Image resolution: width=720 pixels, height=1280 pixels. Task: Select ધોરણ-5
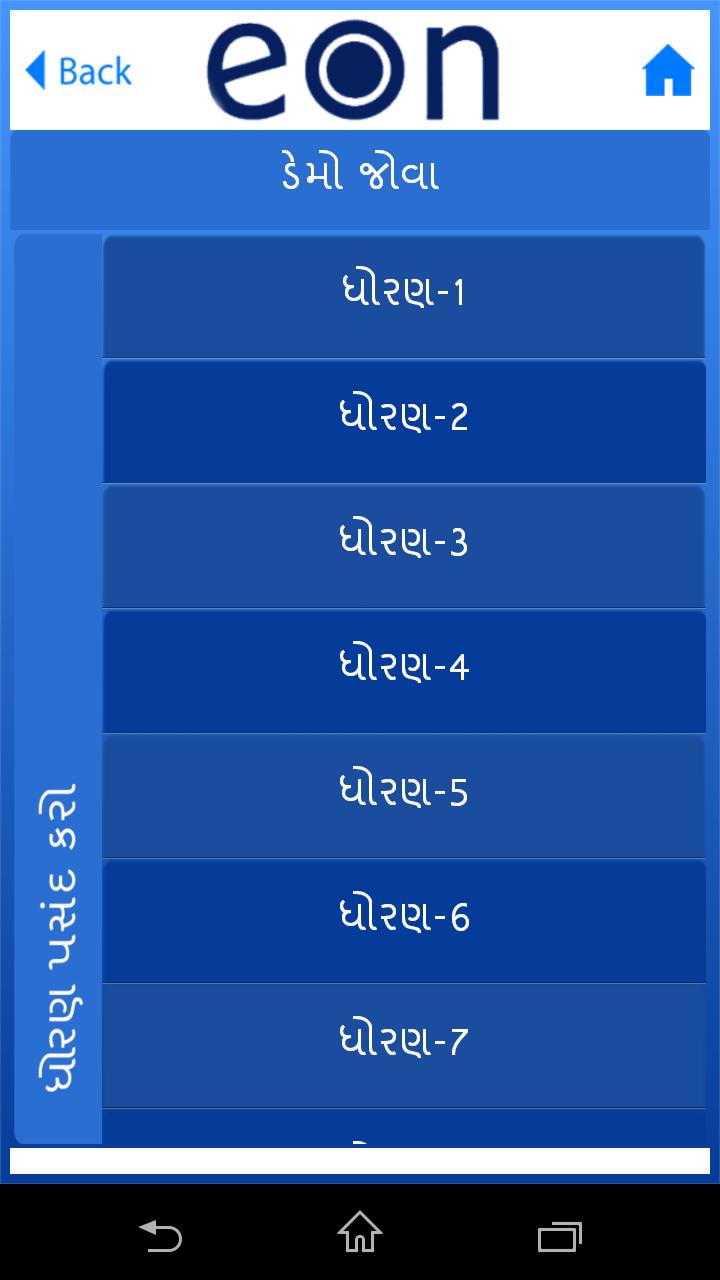404,796
